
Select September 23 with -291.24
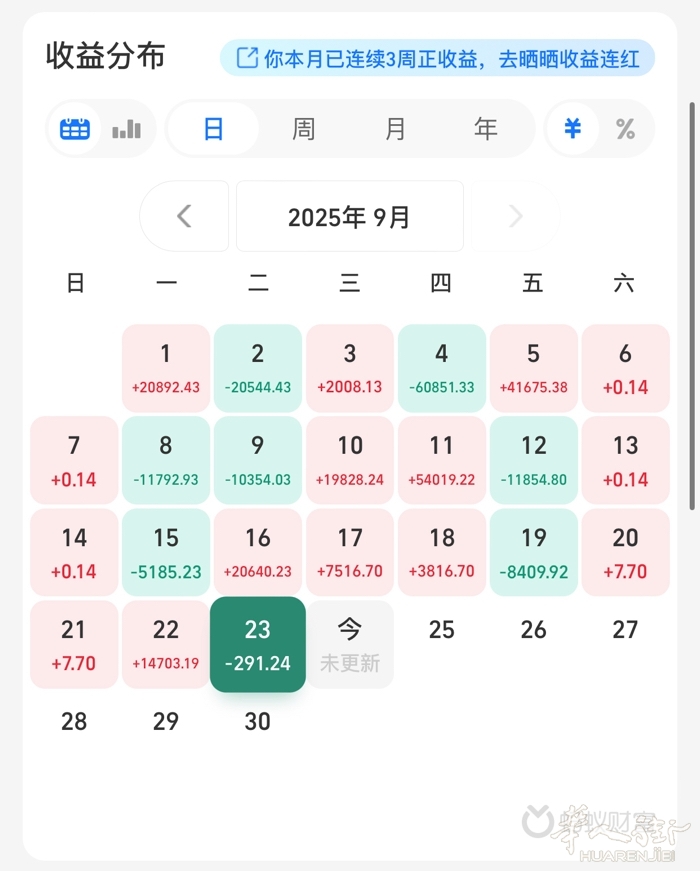(258, 643)
